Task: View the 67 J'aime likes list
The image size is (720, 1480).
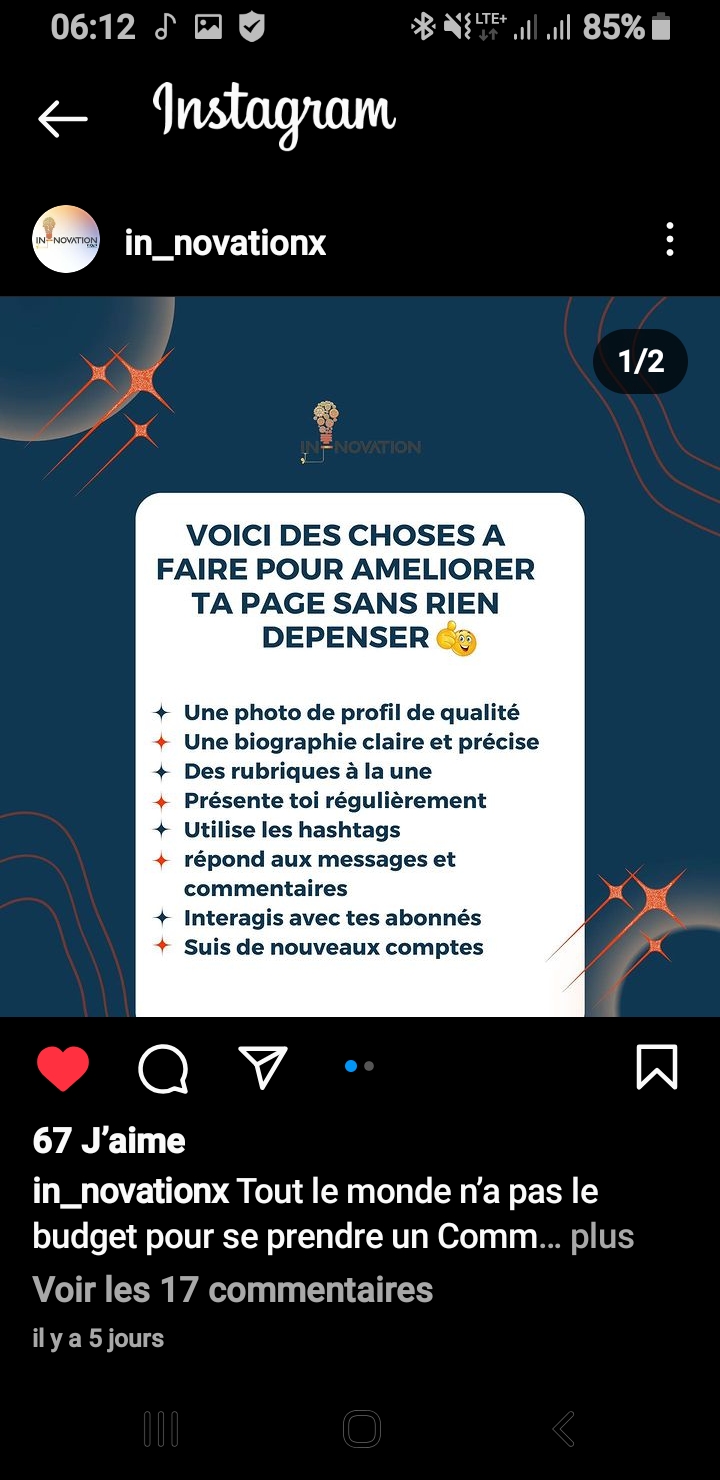Action: [109, 1141]
